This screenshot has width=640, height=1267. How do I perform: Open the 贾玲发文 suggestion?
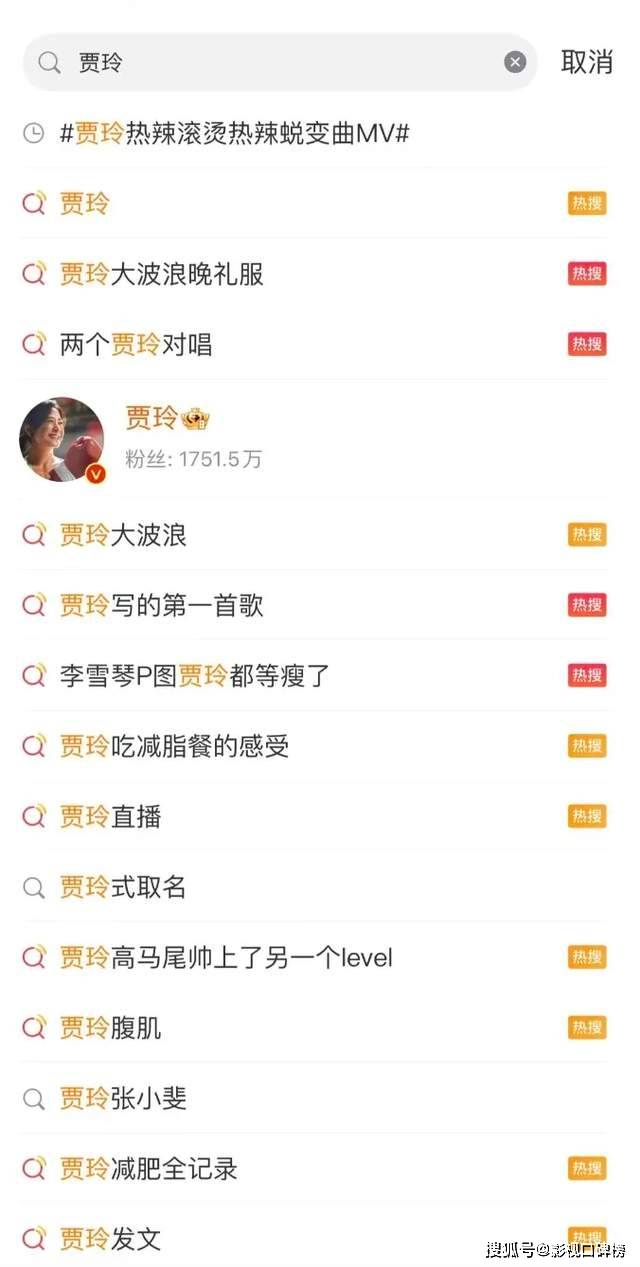(x=111, y=1239)
